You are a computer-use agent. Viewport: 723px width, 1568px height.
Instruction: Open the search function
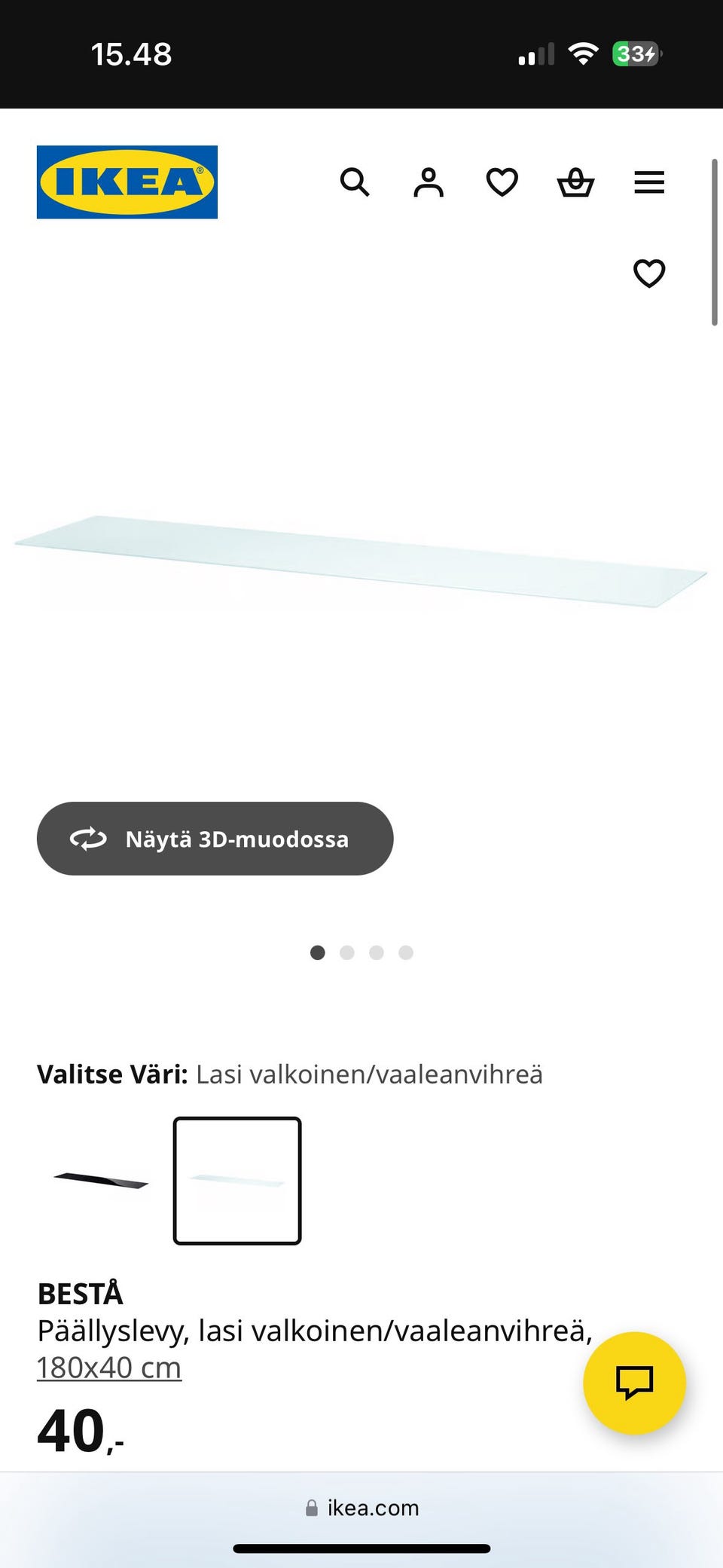pos(355,182)
